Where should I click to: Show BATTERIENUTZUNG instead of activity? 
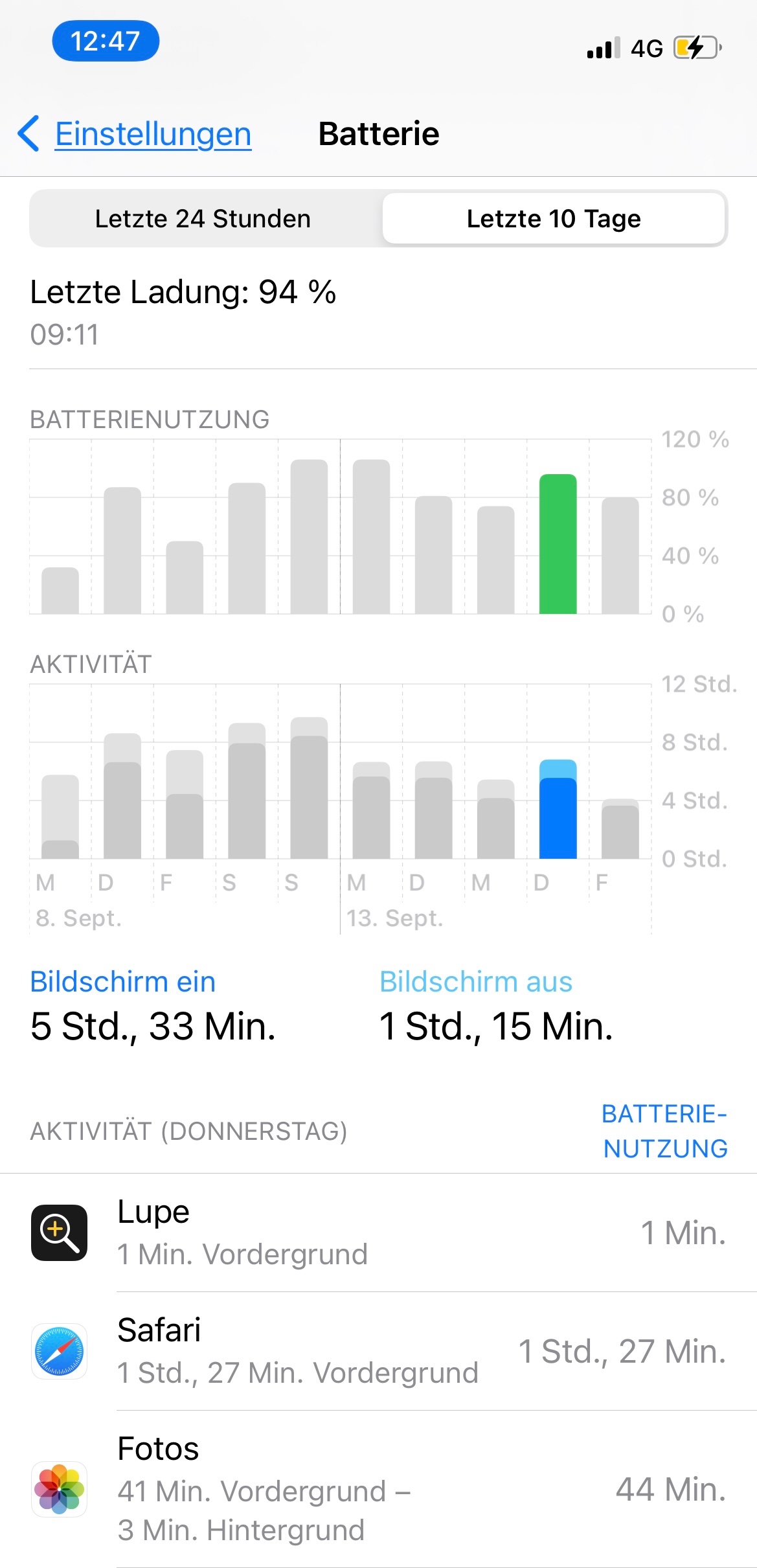tap(664, 1131)
